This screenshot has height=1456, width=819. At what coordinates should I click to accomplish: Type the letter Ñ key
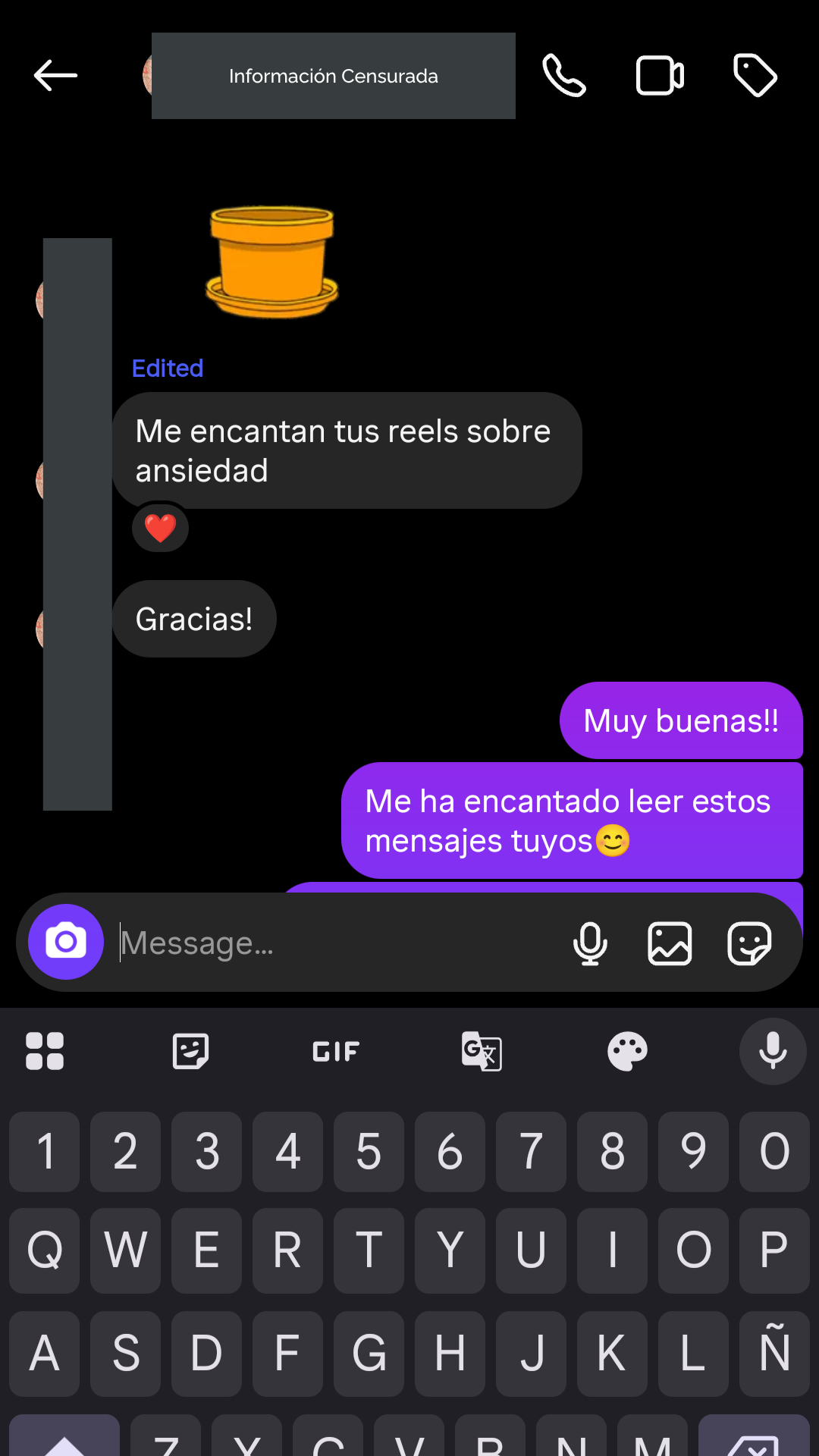tap(774, 1353)
